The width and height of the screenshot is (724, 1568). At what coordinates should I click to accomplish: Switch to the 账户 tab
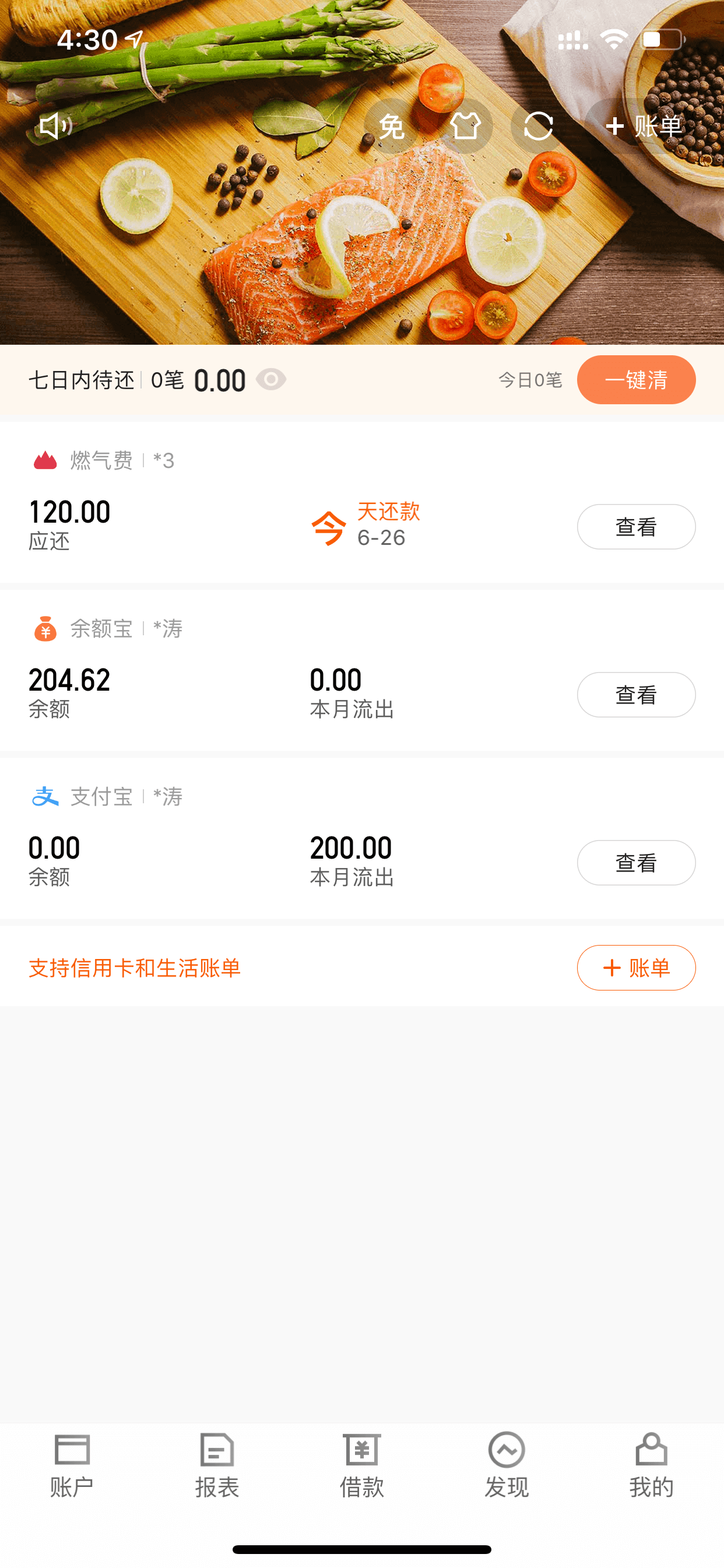(x=72, y=1466)
